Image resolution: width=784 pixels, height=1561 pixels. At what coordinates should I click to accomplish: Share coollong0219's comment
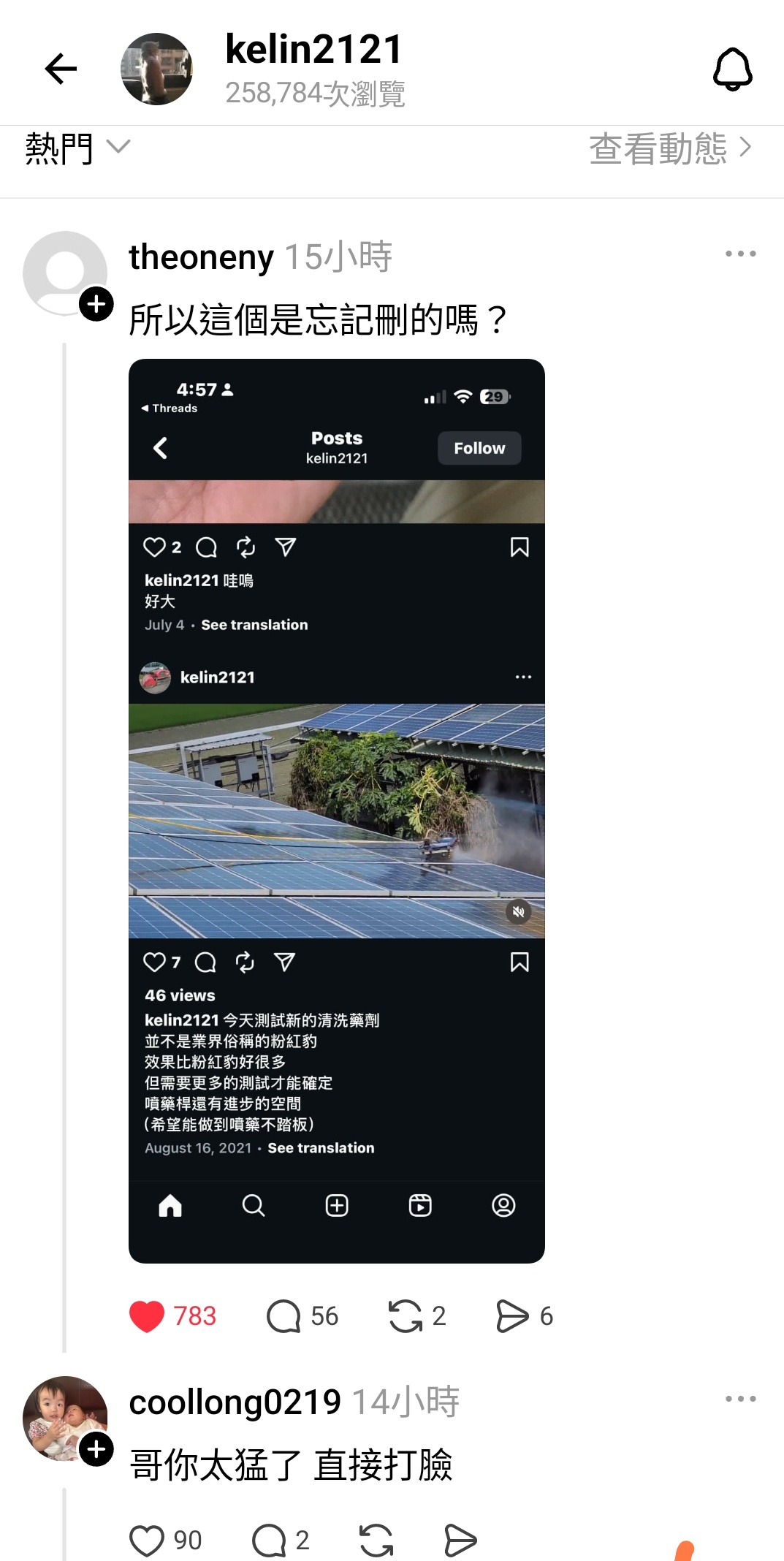click(x=460, y=1541)
